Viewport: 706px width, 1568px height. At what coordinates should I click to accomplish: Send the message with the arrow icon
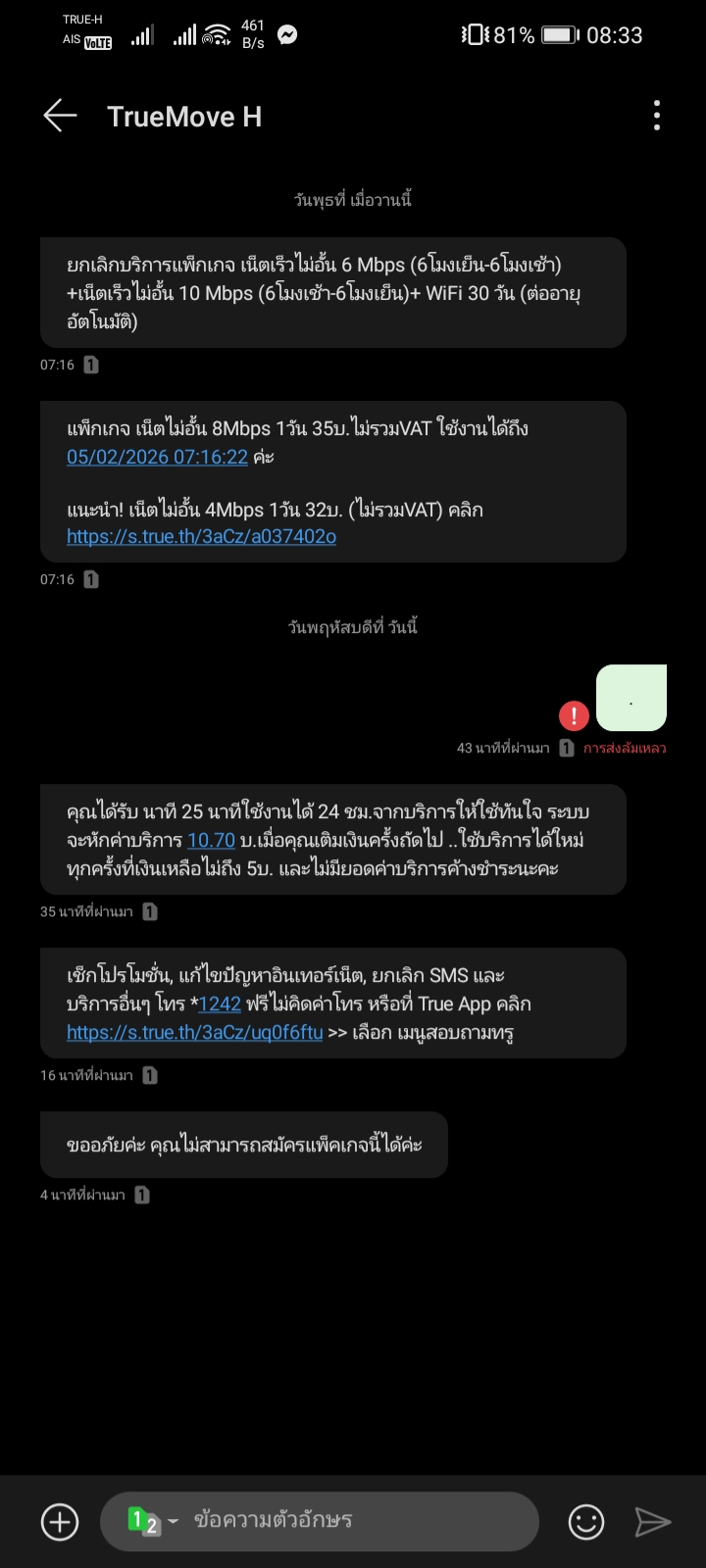[x=653, y=1522]
